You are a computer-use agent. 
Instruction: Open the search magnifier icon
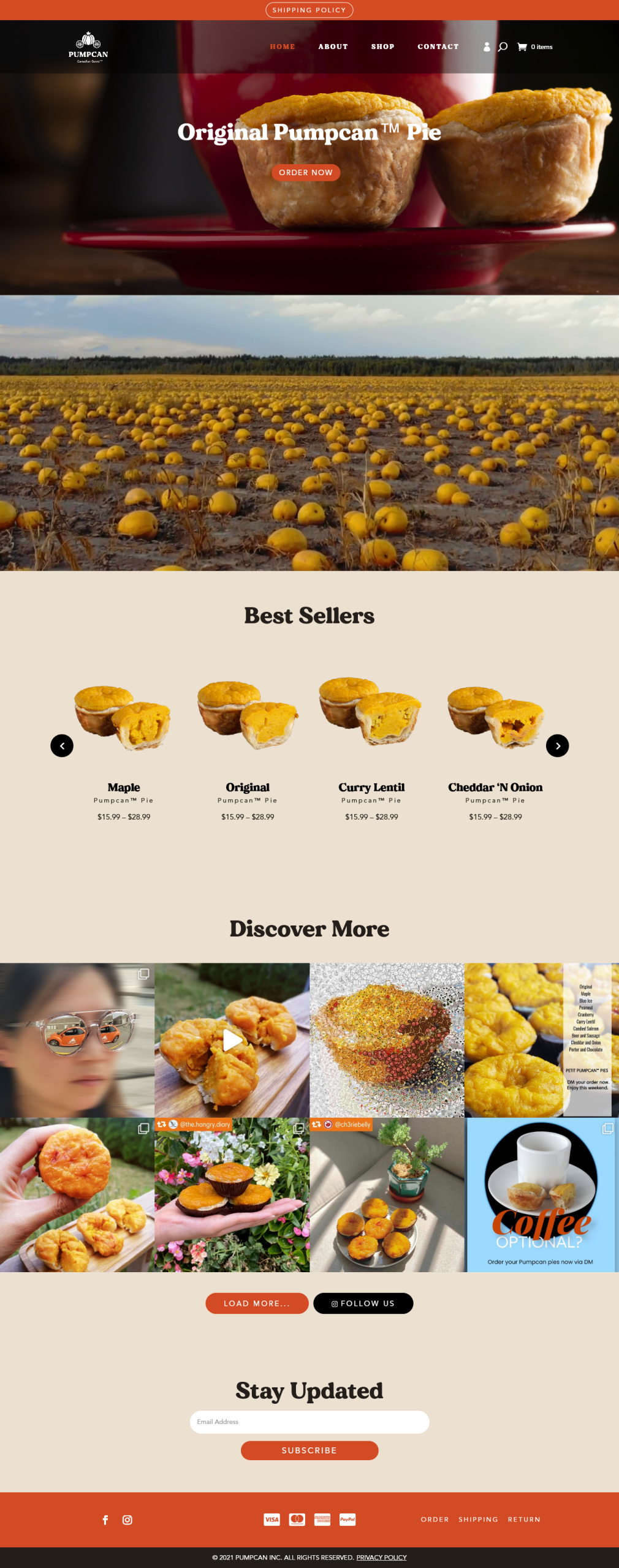(503, 47)
